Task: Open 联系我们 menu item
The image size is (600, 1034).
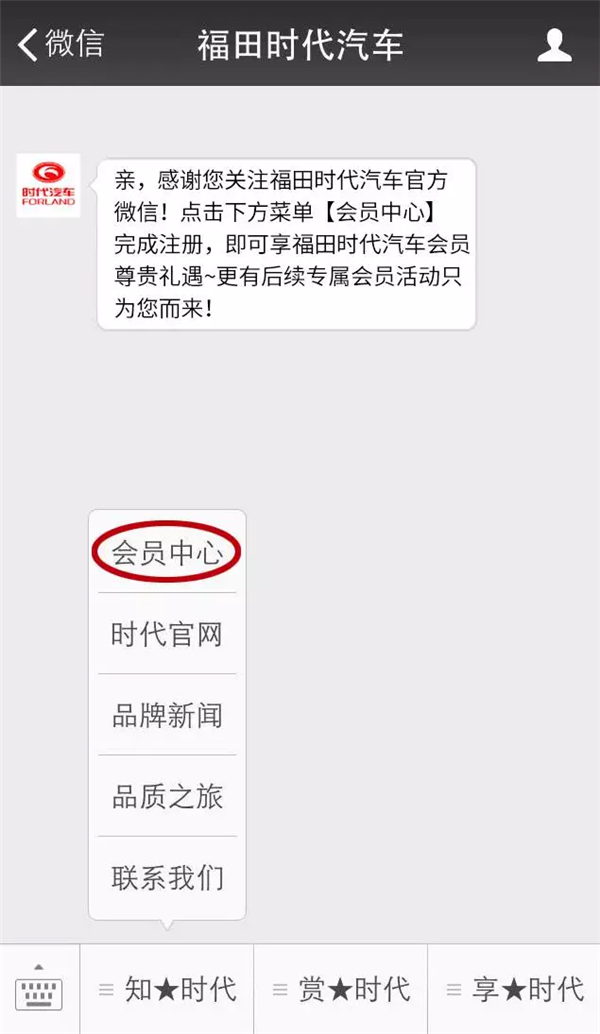Action: [167, 877]
